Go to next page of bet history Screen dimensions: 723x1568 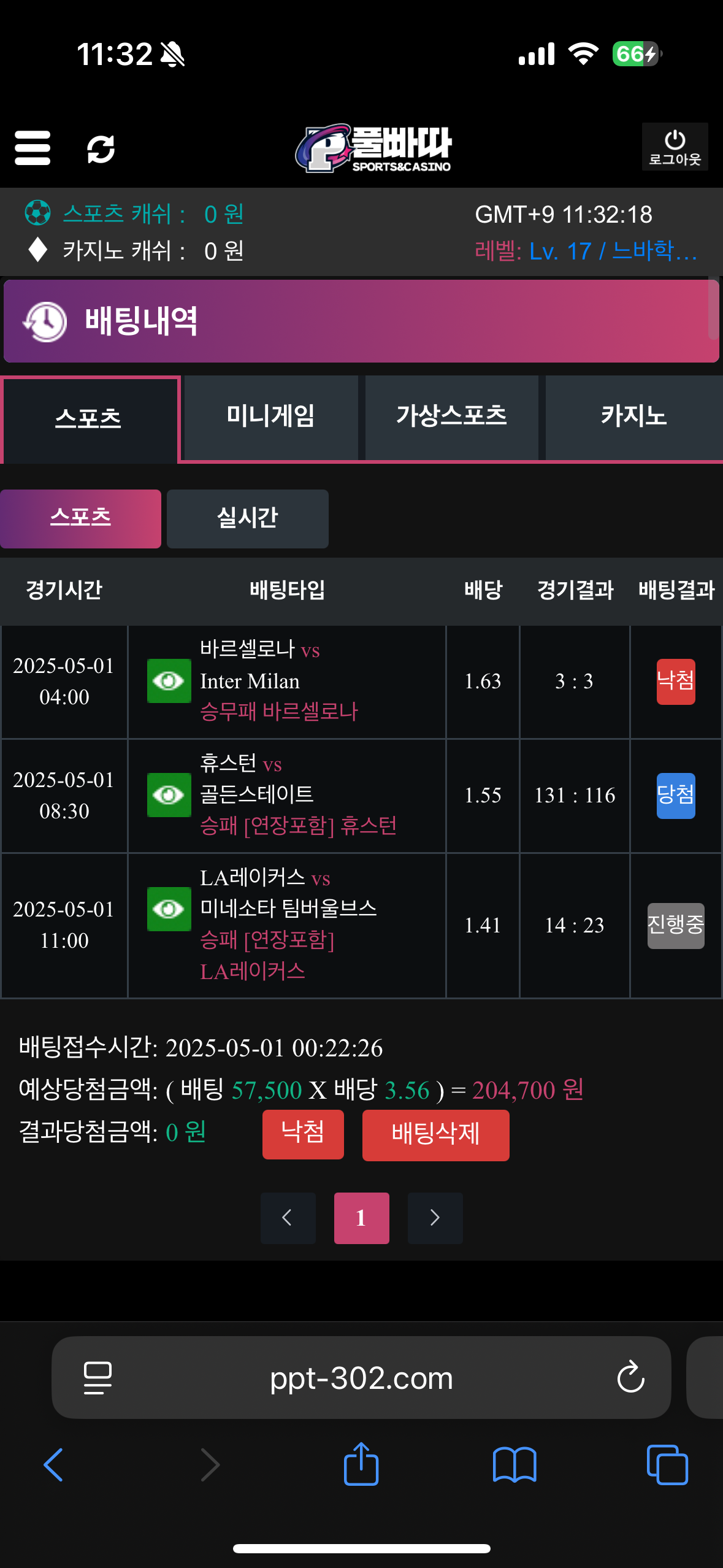point(435,1218)
